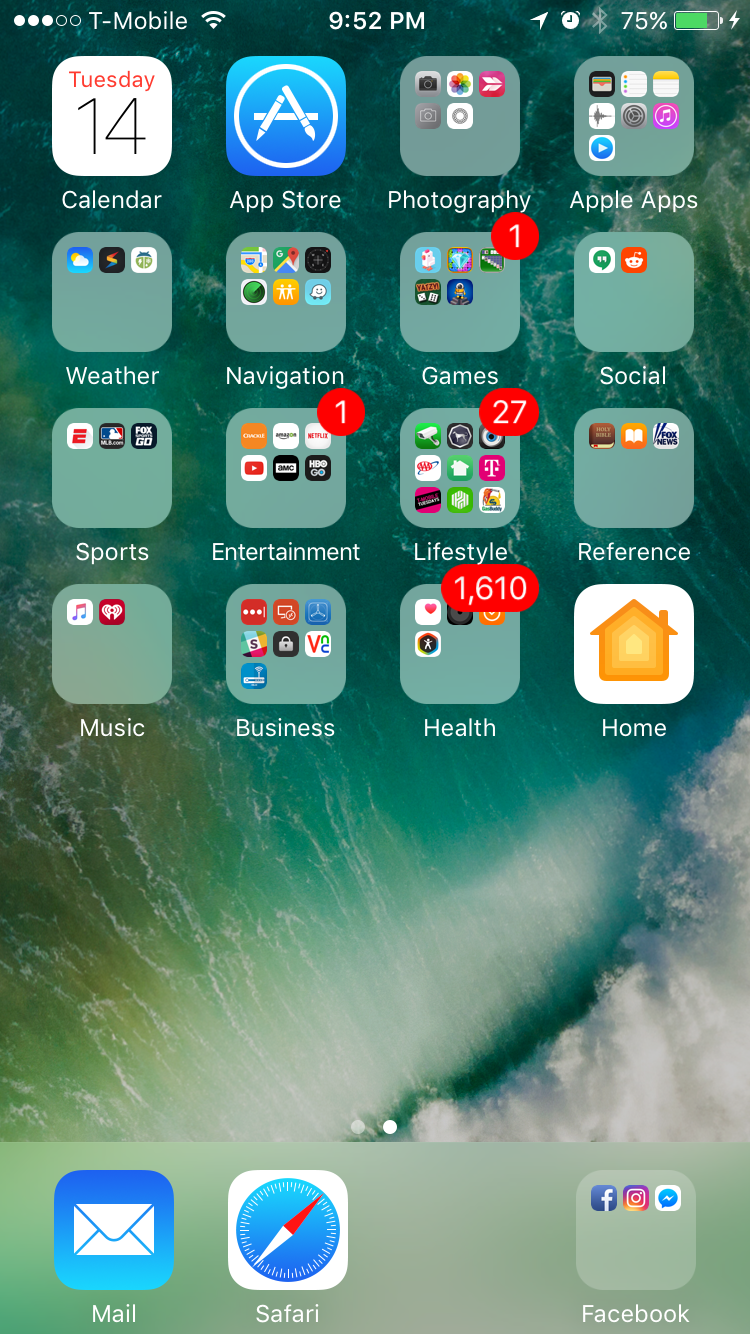750x1334 pixels.
Task: Open the Lifestyle folder
Action: 460,468
